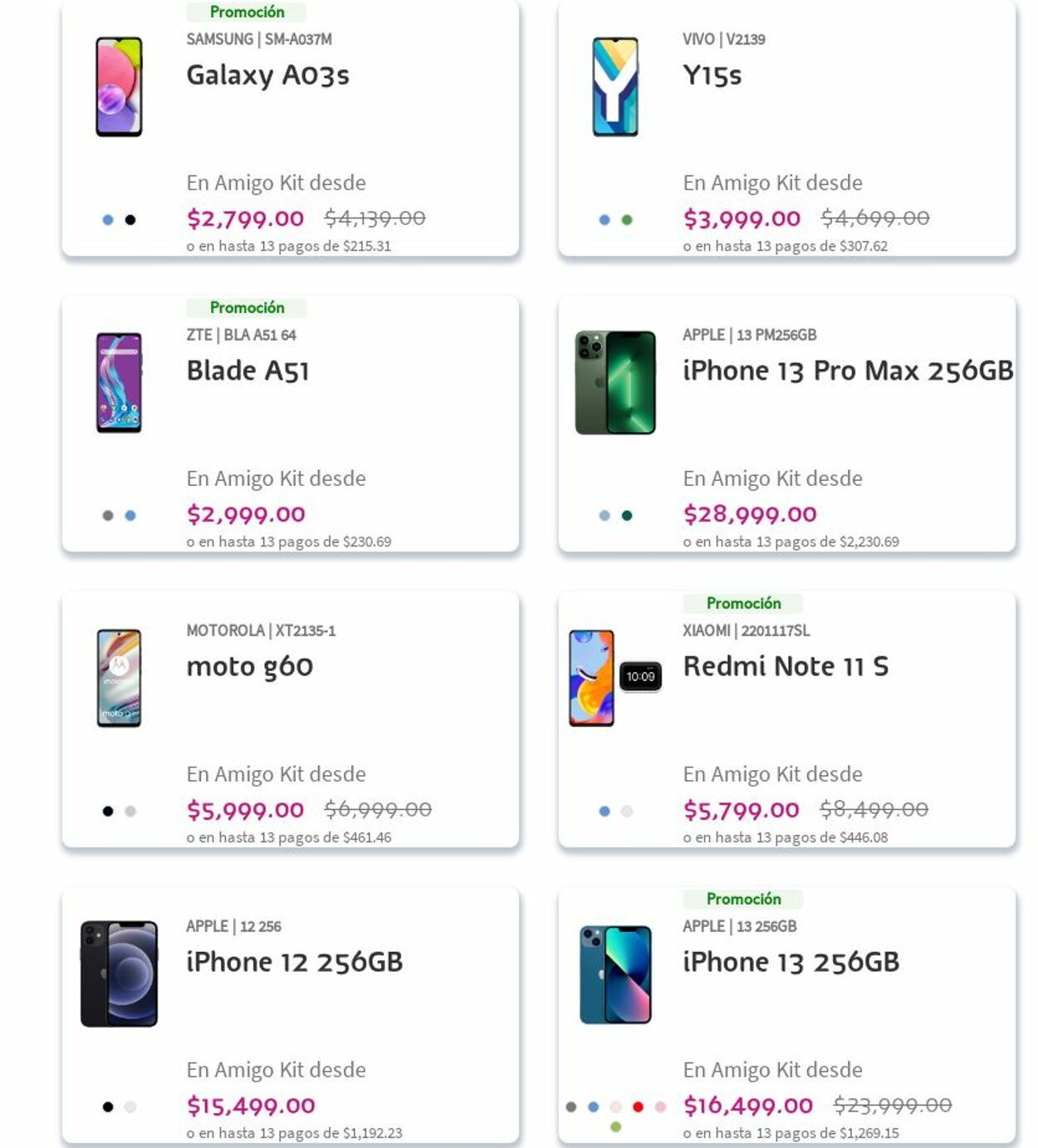Choose black color for Galaxy A03s
The width and height of the screenshot is (1038, 1148).
tap(130, 220)
